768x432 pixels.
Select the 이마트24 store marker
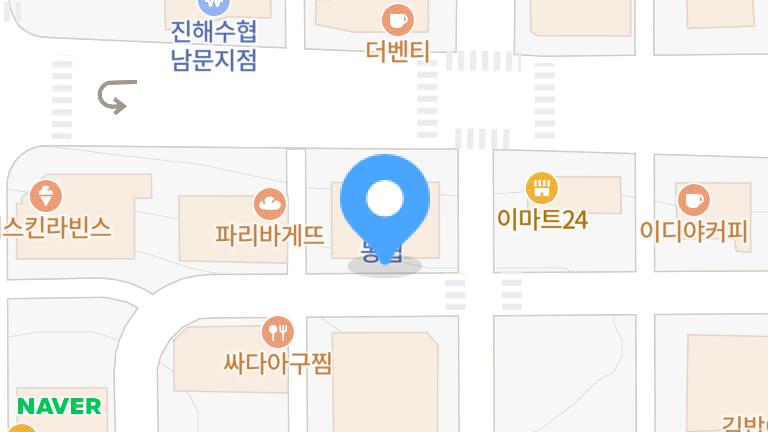coord(541,188)
